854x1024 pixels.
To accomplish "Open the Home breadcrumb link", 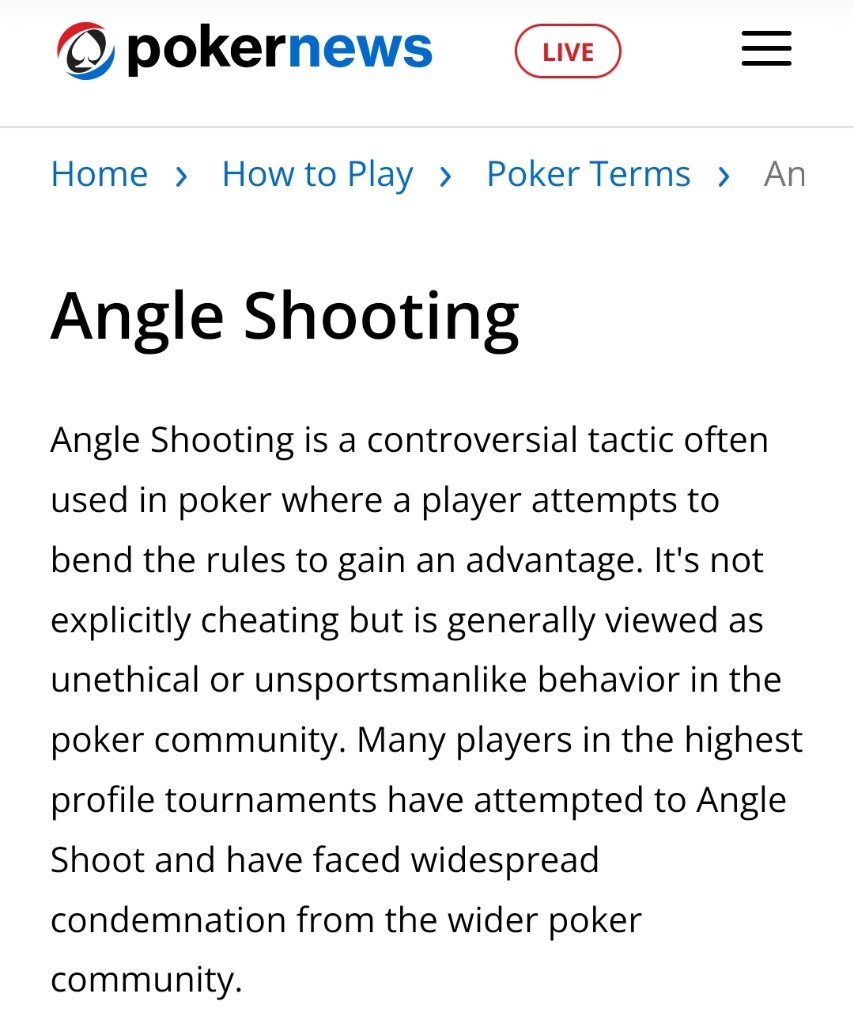I will coord(99,174).
